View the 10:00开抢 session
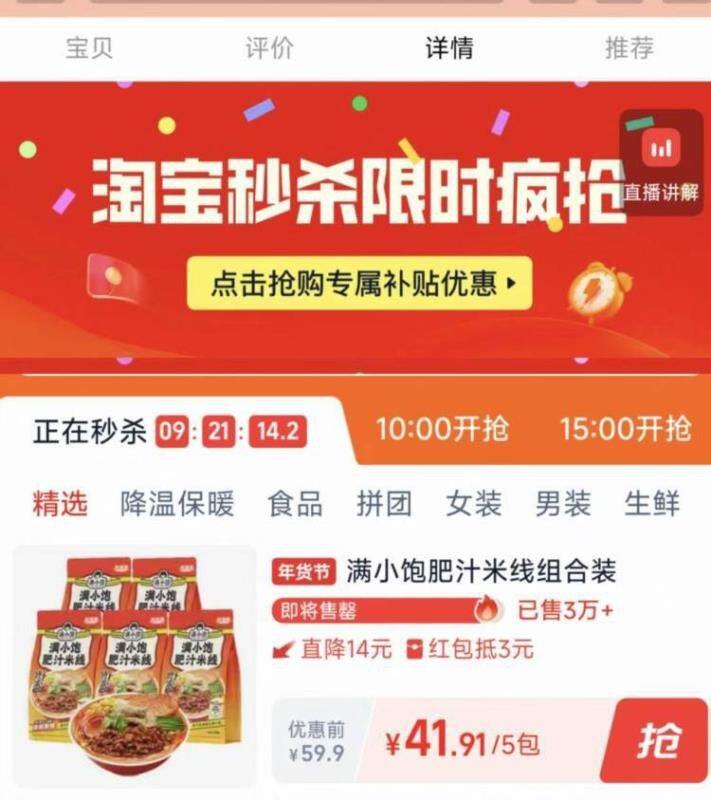 (442, 429)
